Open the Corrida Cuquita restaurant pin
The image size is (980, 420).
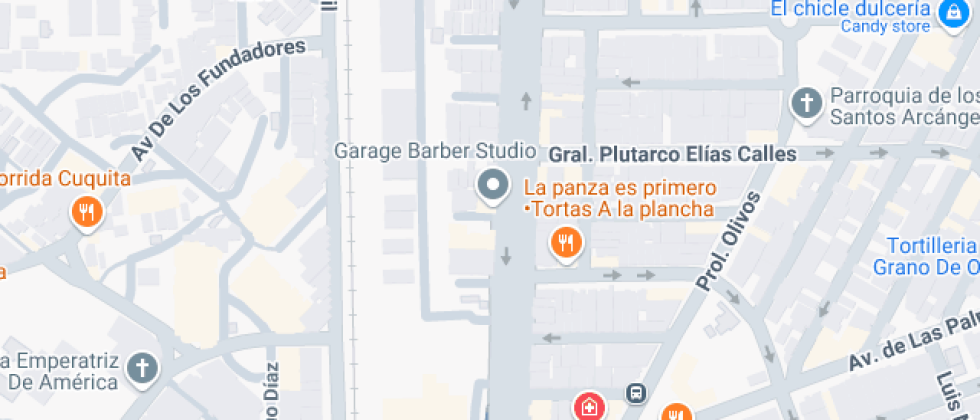point(85,212)
